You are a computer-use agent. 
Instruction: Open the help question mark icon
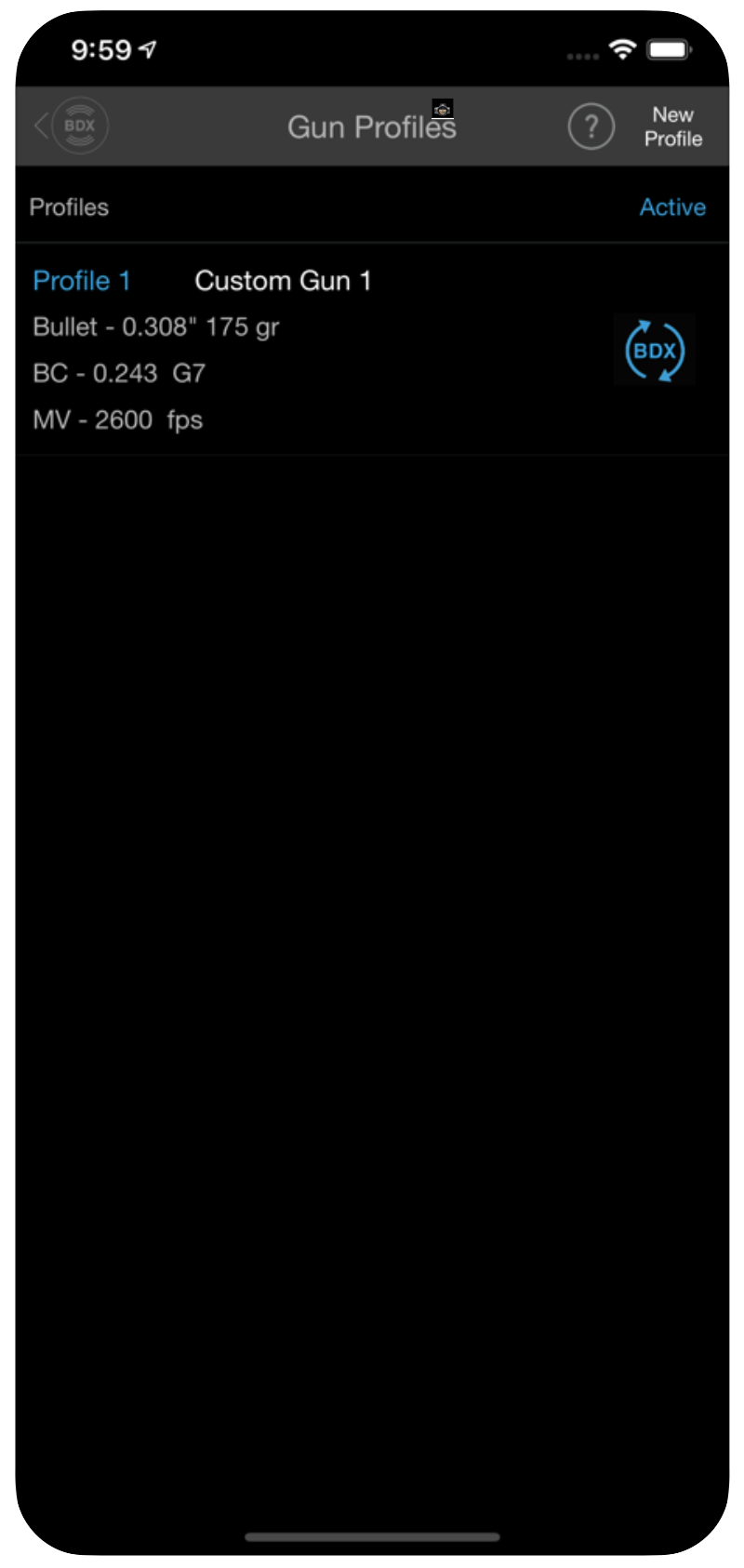pos(591,126)
